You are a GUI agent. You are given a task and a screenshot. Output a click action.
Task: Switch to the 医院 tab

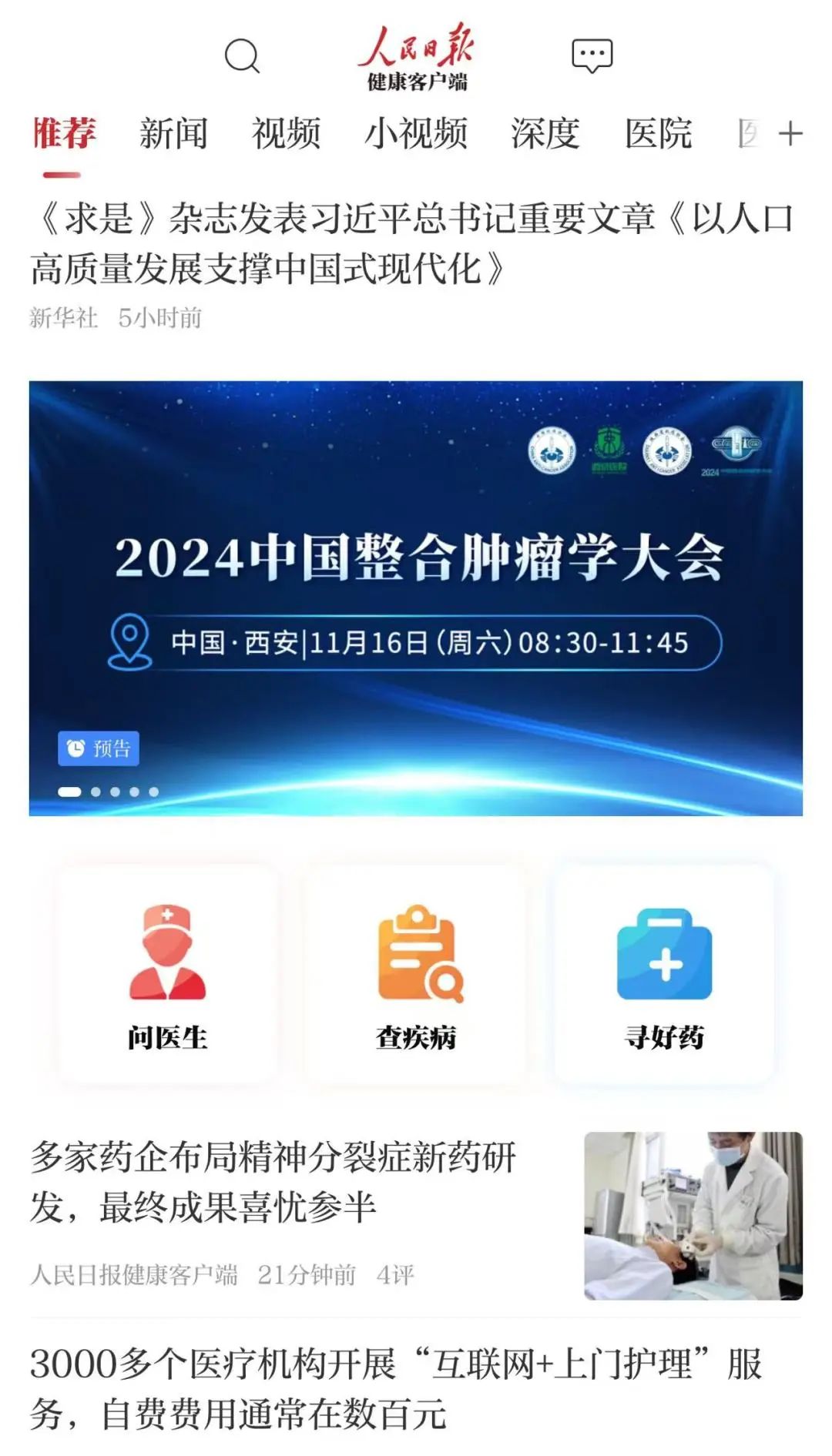(x=658, y=133)
